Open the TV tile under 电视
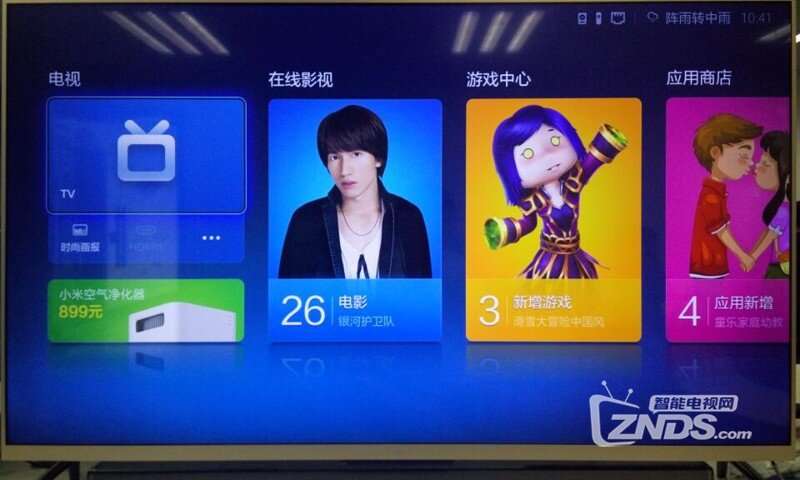 [146, 155]
